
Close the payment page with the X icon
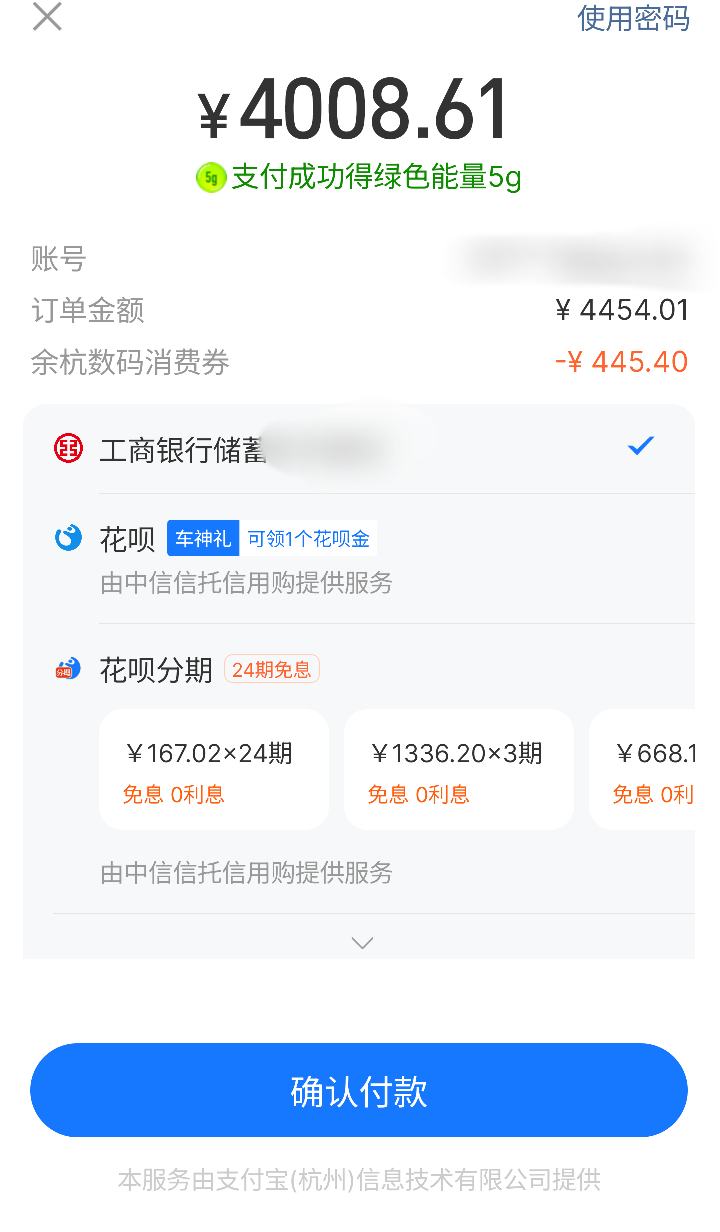[47, 18]
